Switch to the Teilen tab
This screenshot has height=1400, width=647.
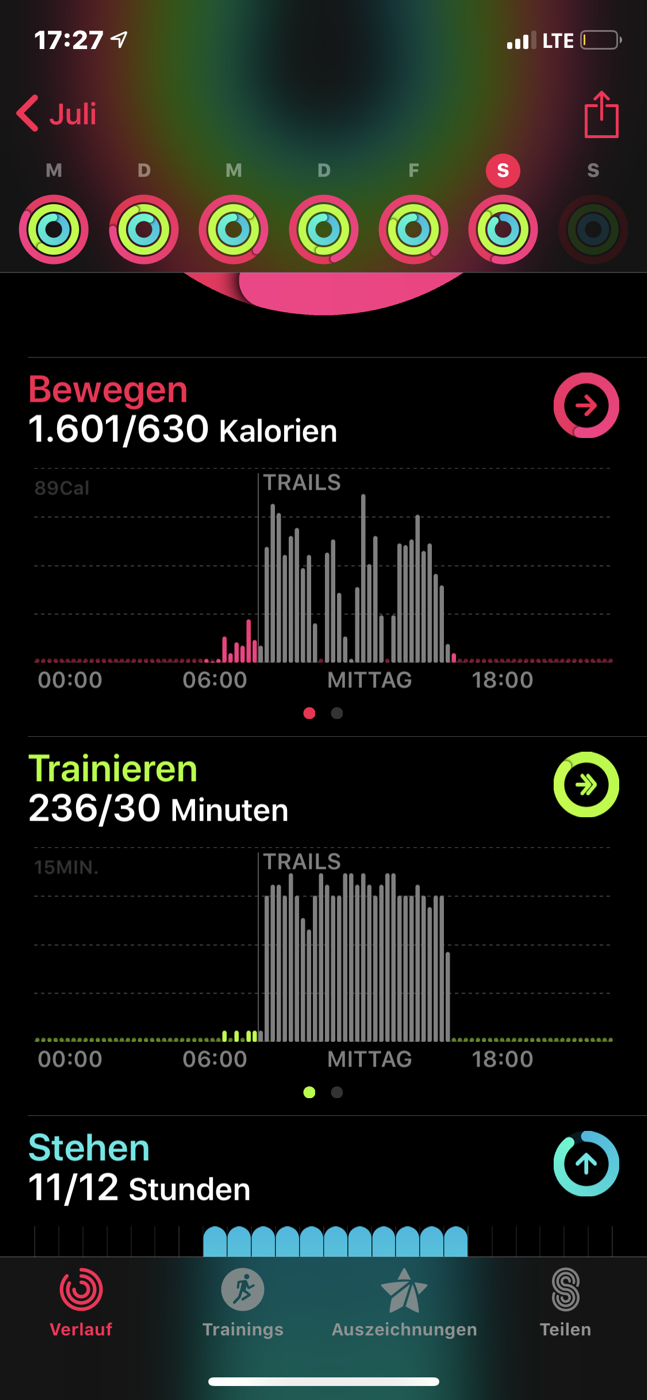(x=565, y=1303)
